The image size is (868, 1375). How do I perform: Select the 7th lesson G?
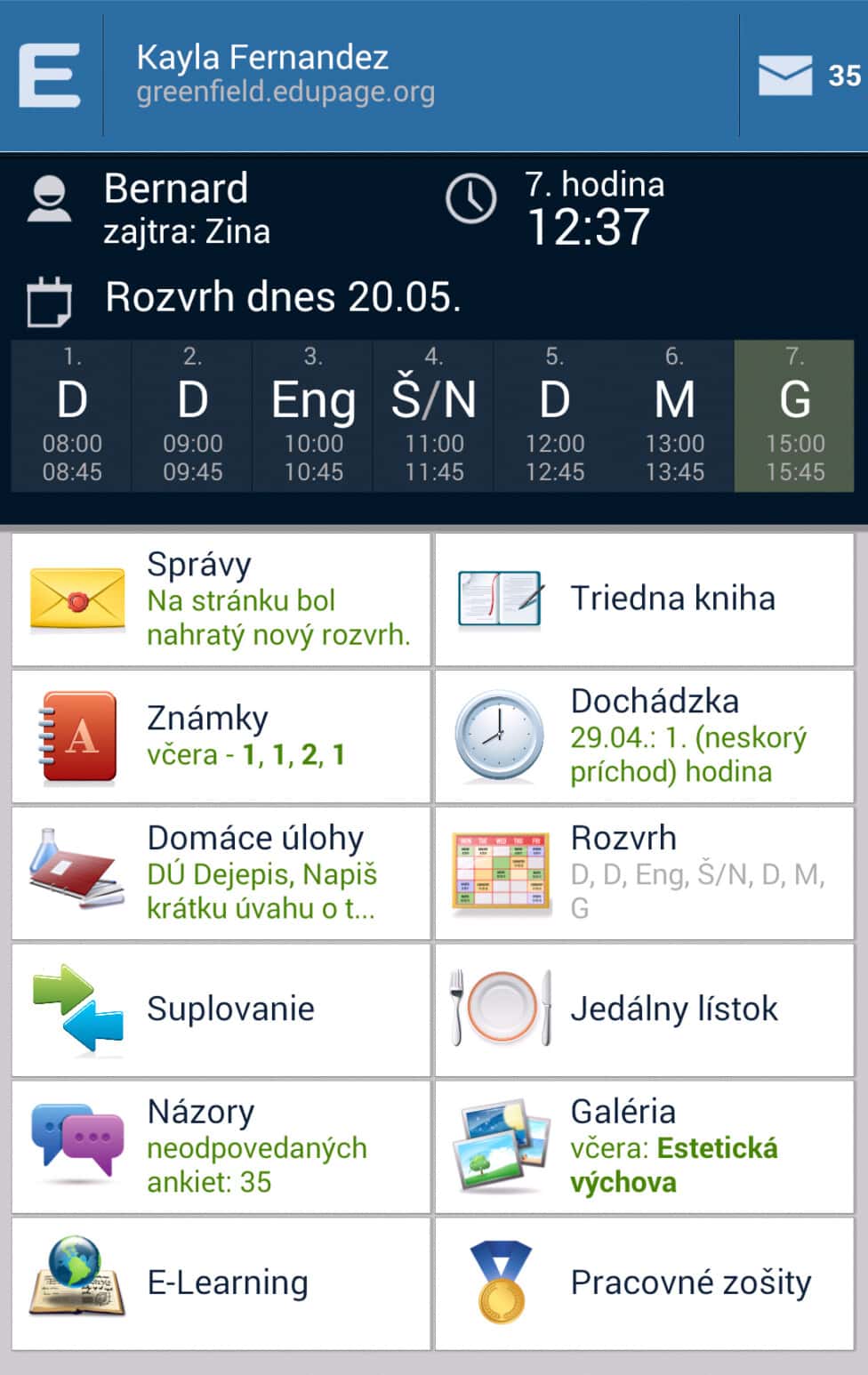tap(794, 415)
